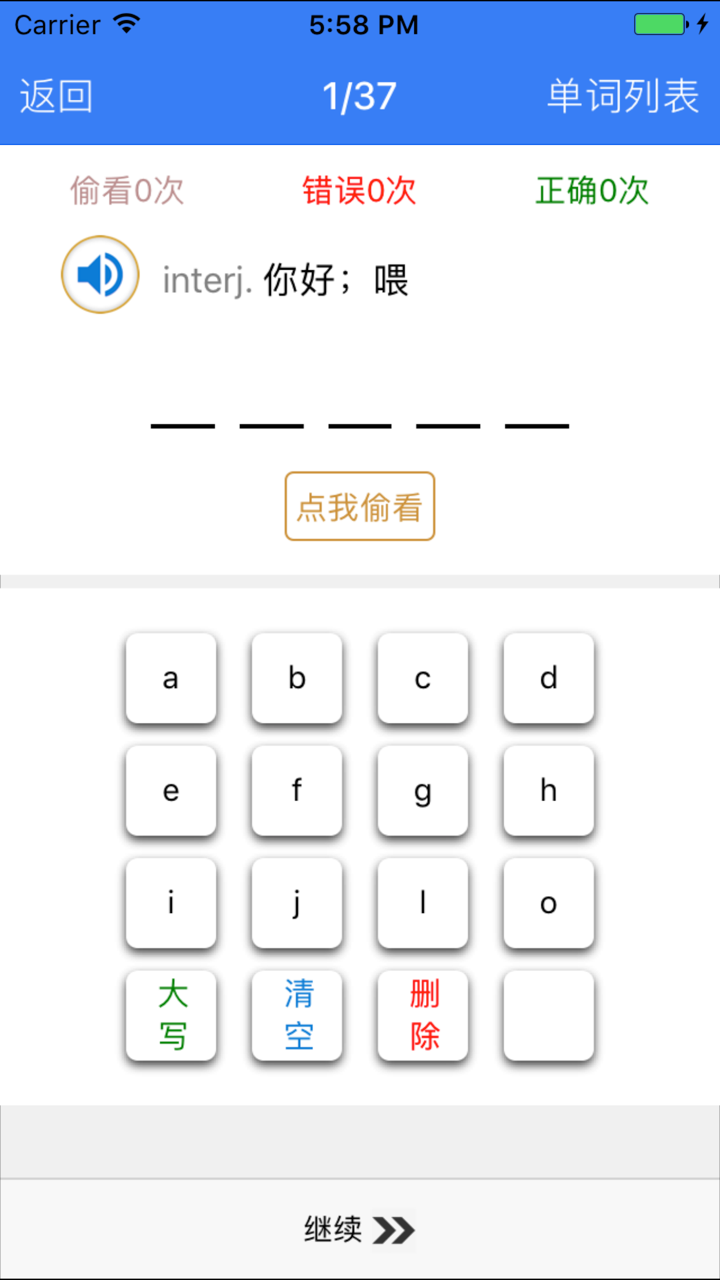Image resolution: width=720 pixels, height=1280 pixels.
Task: Tap the letter c key
Action: pyautogui.click(x=422, y=679)
